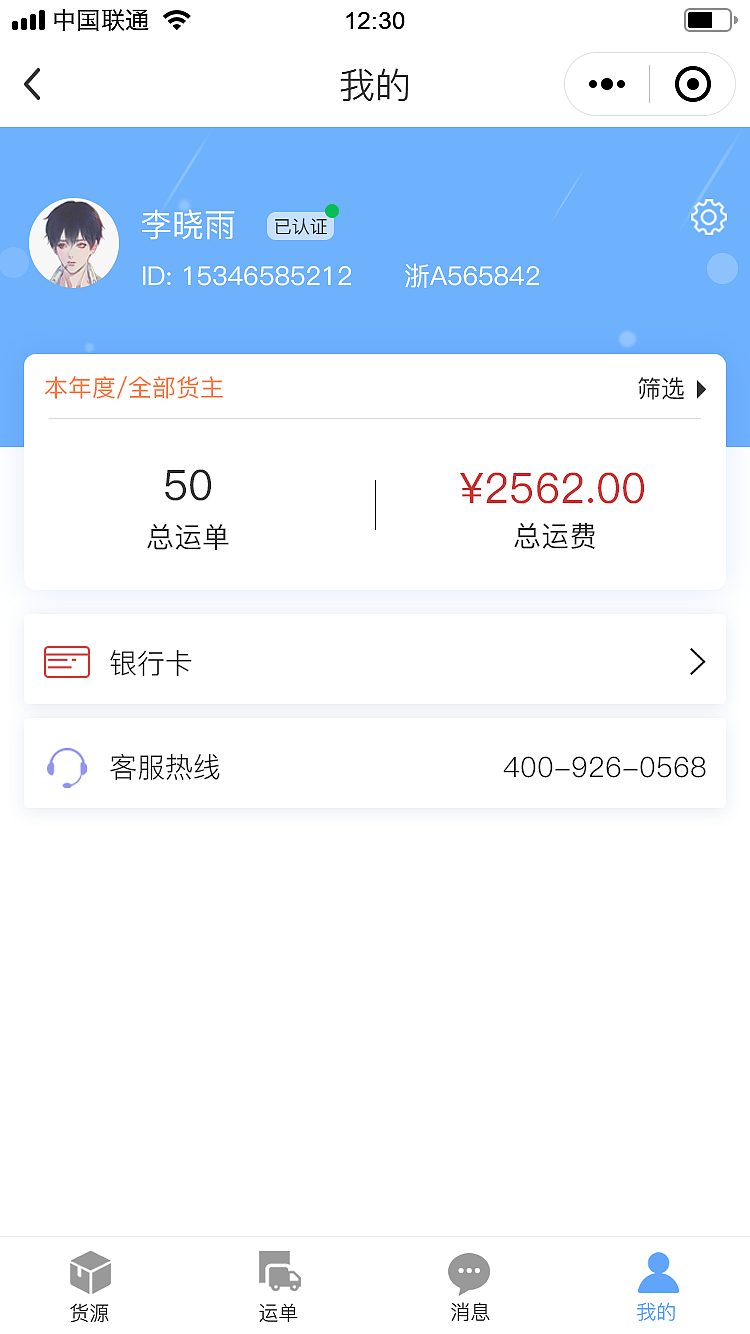This screenshot has height=1334, width=750.
Task: Expand the 筛选 filter options
Action: (671, 390)
